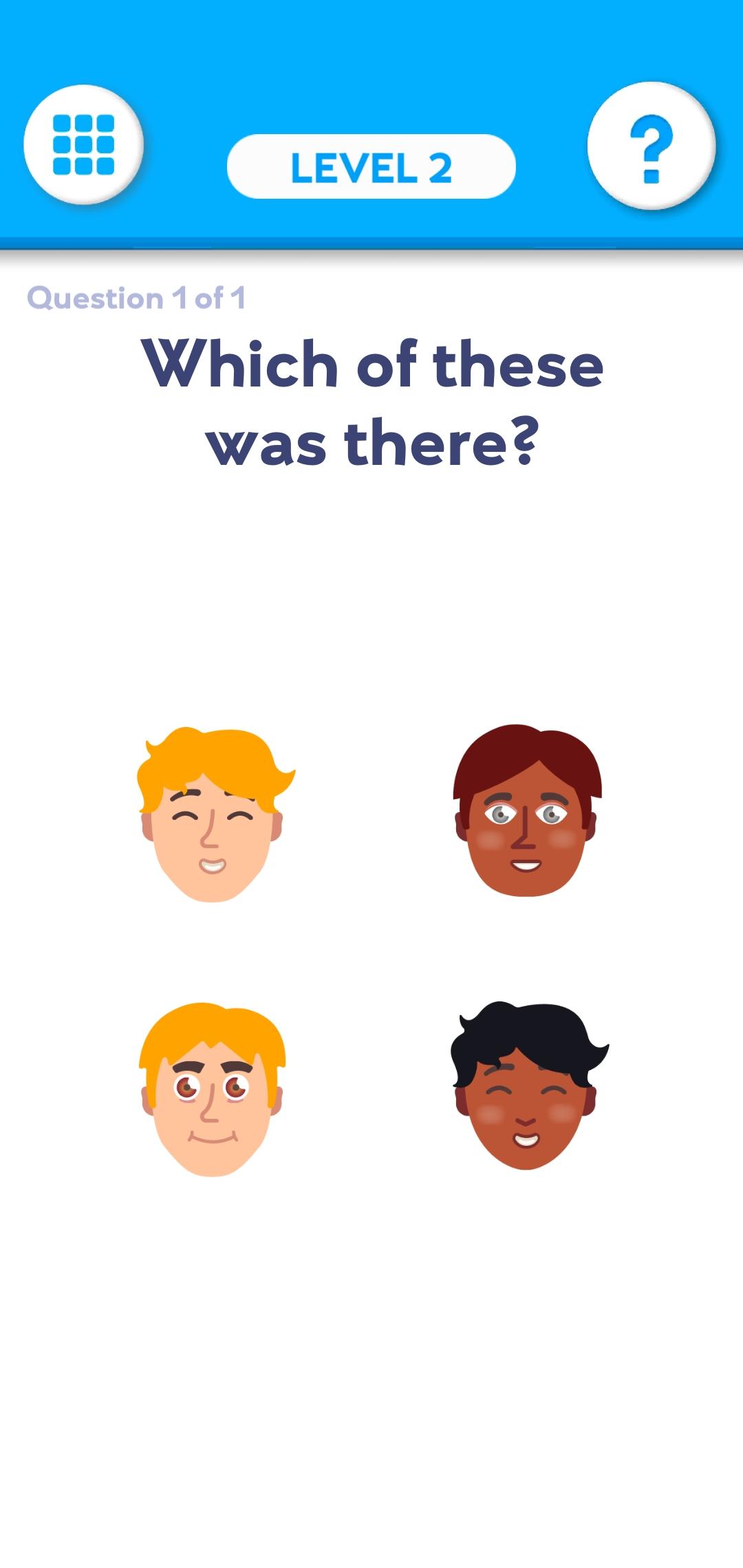Open the level grid menu

pyautogui.click(x=83, y=144)
